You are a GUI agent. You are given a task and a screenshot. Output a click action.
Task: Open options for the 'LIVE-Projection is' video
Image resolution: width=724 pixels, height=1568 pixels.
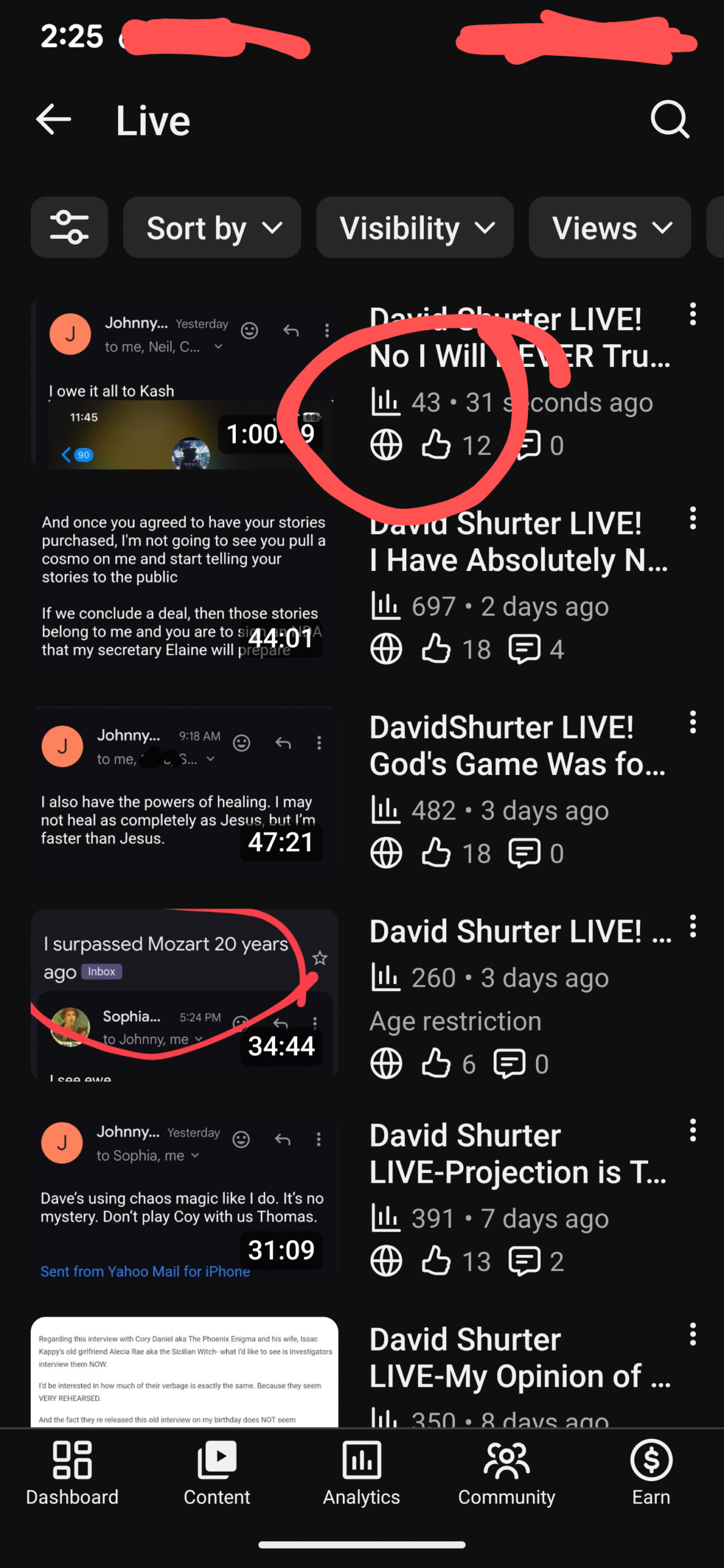click(x=693, y=1130)
